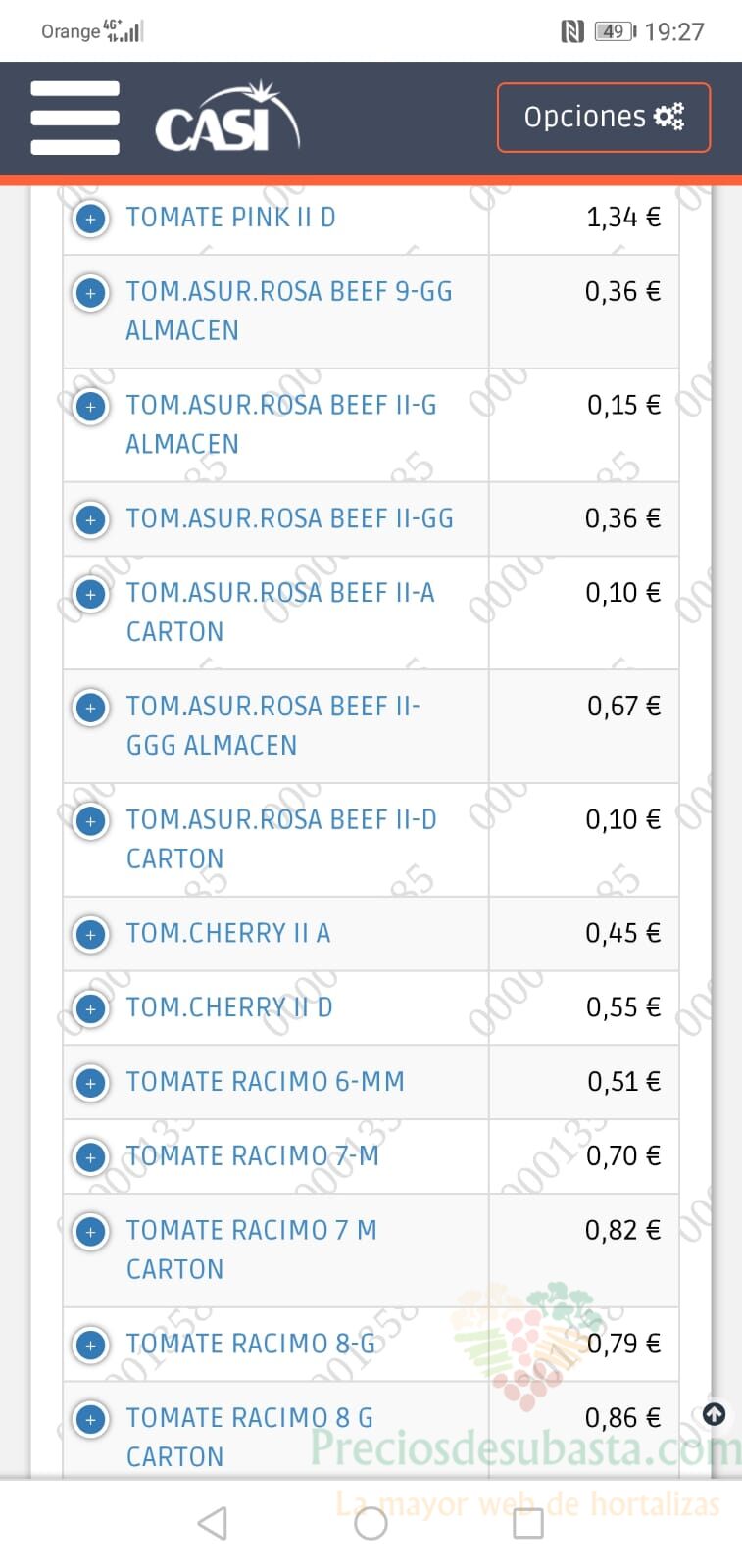This screenshot has height=1568, width=742.
Task: Open the Opciones settings button
Action: (x=603, y=118)
